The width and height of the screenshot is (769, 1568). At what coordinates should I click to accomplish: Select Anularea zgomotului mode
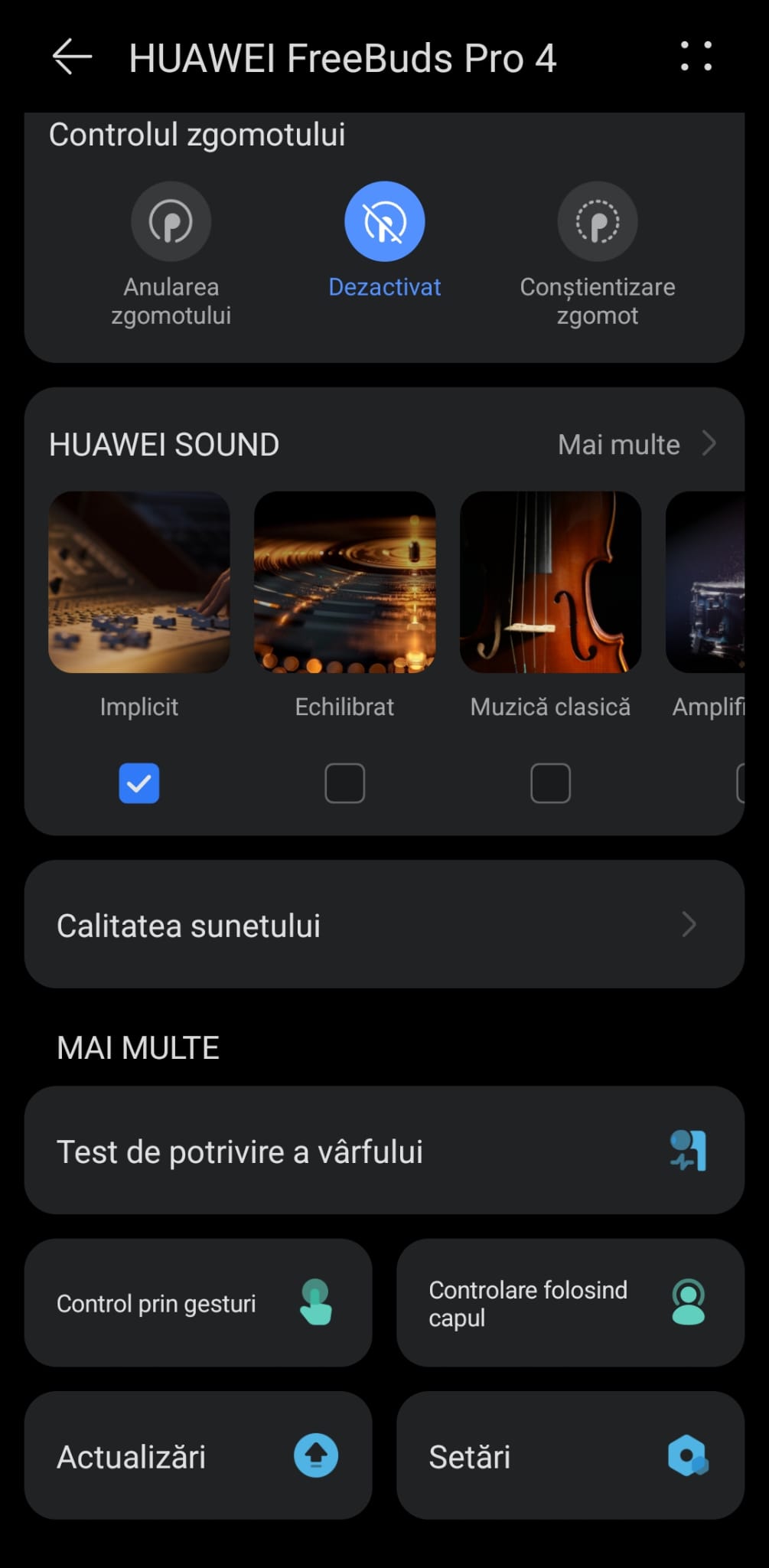point(171,222)
